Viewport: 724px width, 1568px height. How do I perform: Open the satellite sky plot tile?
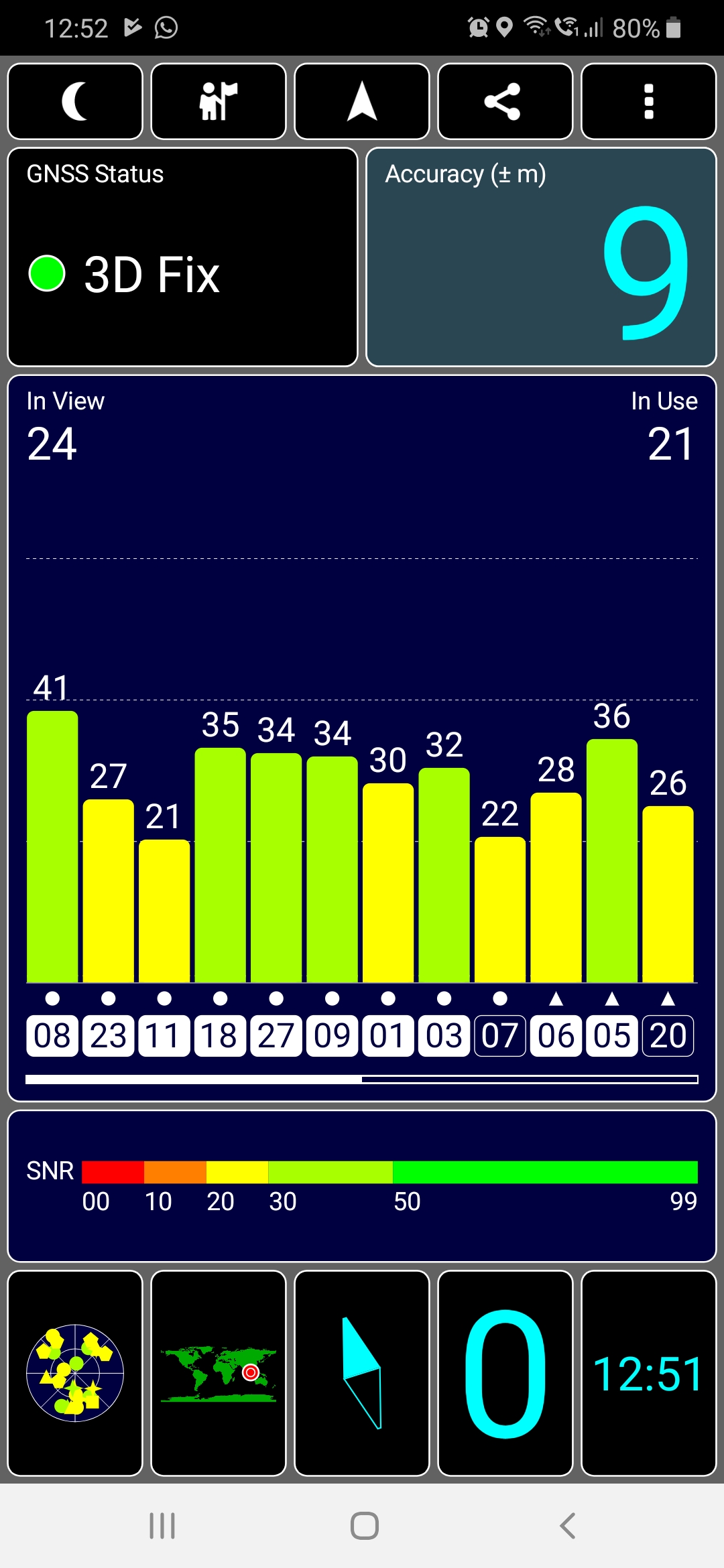click(75, 1373)
